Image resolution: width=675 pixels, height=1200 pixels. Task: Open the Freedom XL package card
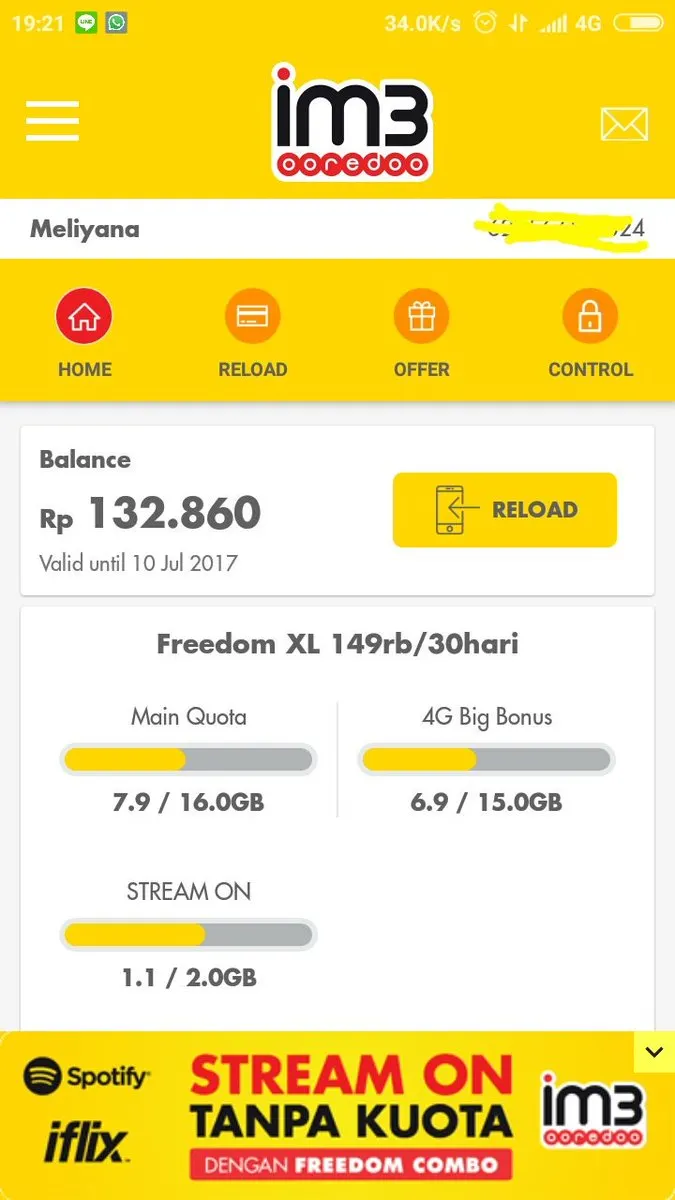337,644
